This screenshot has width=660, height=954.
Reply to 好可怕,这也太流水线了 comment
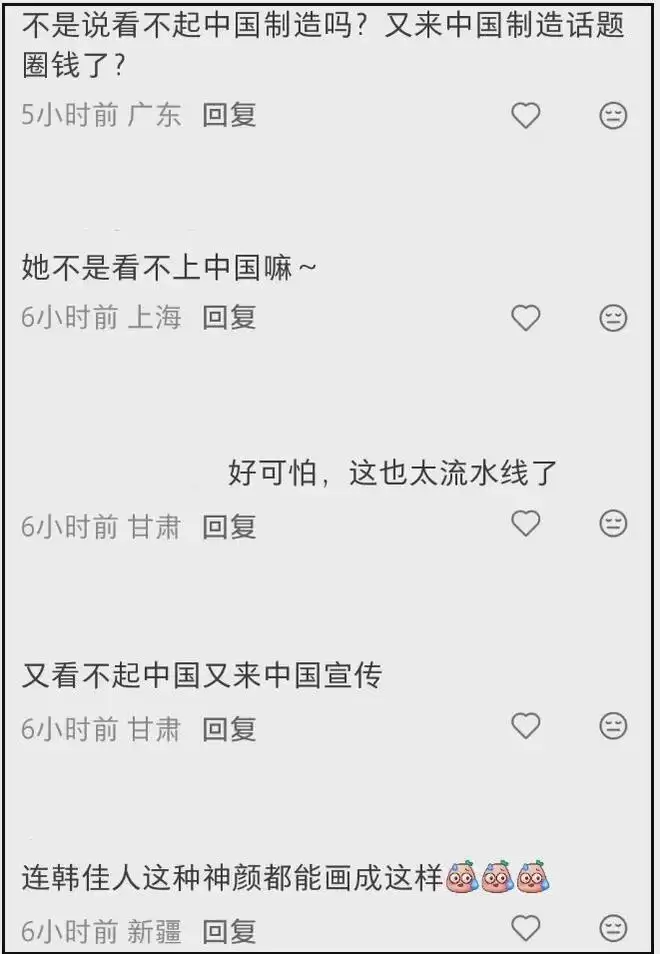(x=229, y=526)
